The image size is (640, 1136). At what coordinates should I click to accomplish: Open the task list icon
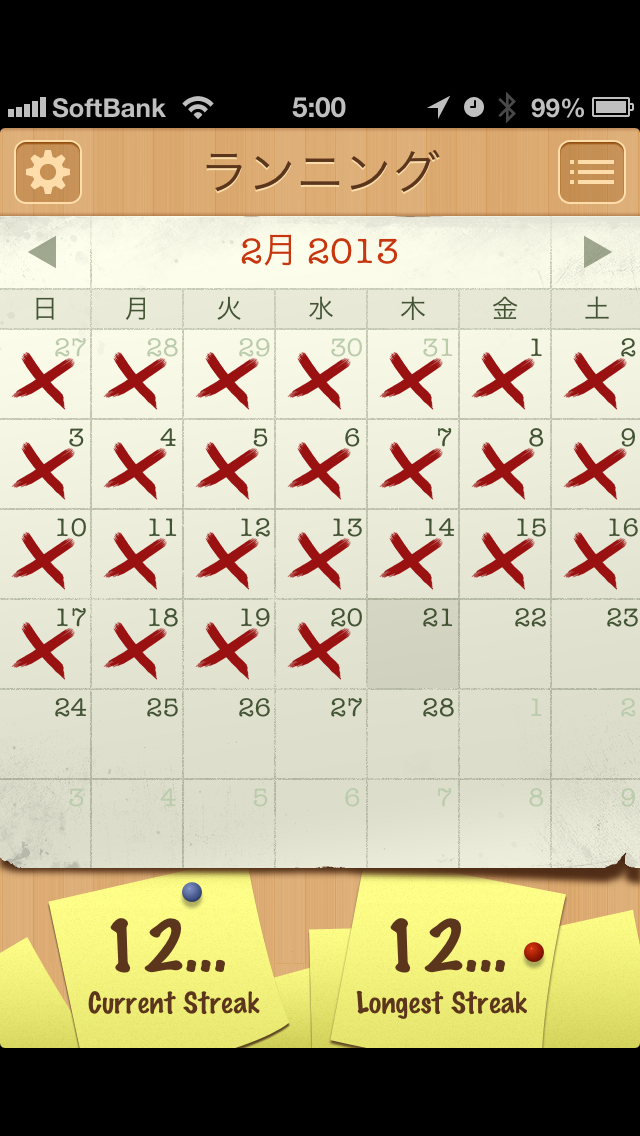pyautogui.click(x=591, y=172)
